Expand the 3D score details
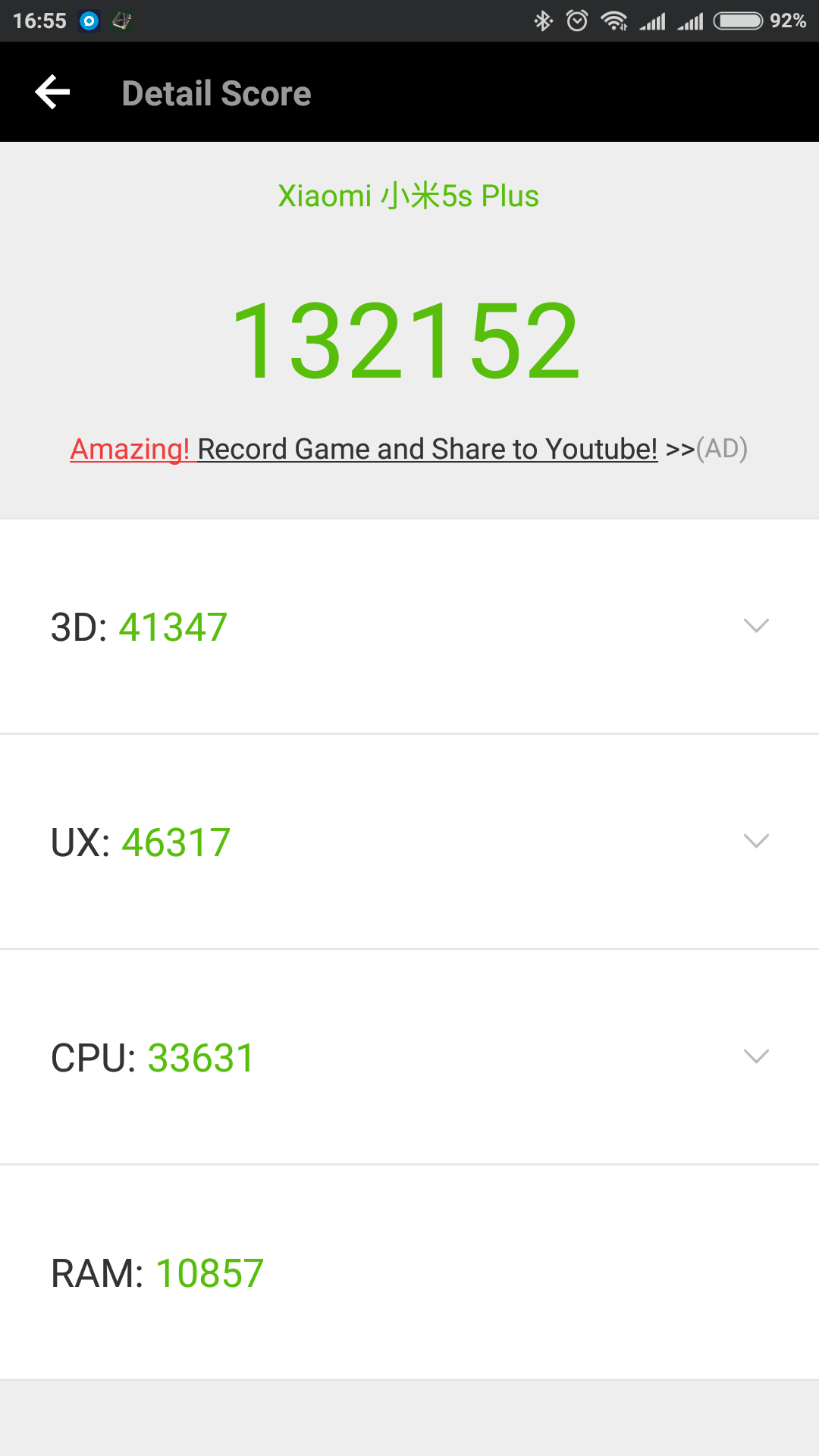This screenshot has width=819, height=1456. (x=756, y=626)
